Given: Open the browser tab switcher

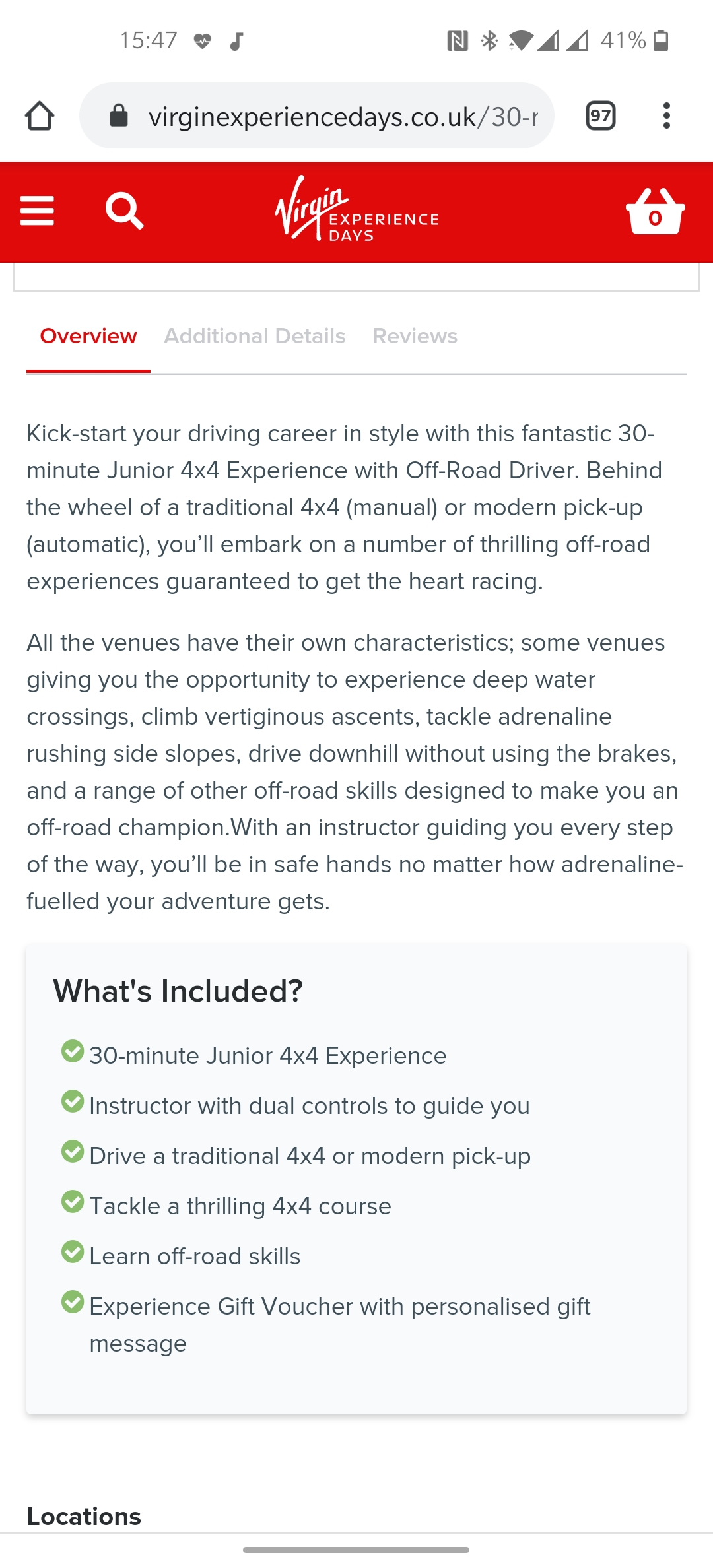Looking at the screenshot, I should (x=601, y=115).
